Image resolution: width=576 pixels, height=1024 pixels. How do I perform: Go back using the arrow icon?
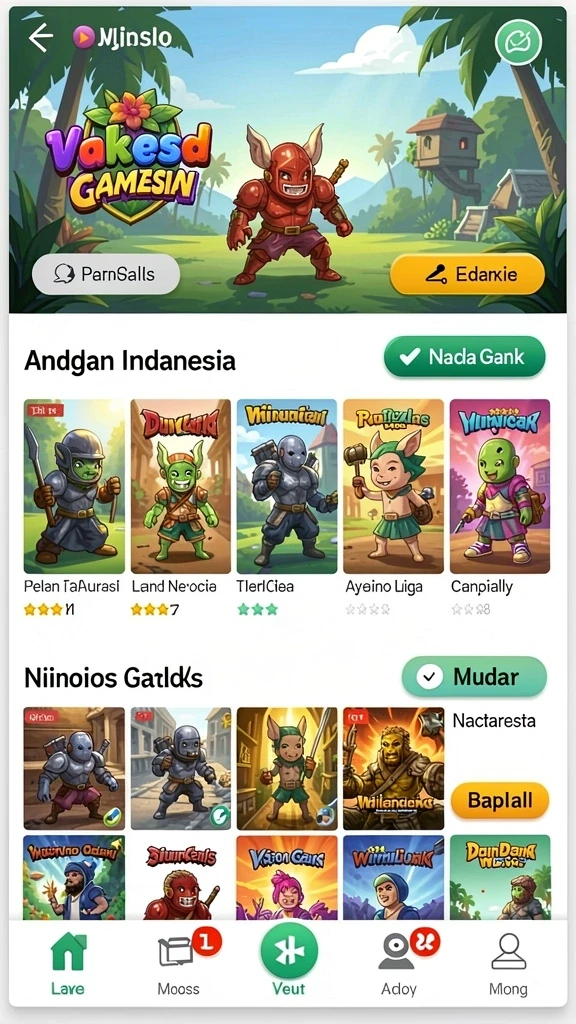(40, 37)
